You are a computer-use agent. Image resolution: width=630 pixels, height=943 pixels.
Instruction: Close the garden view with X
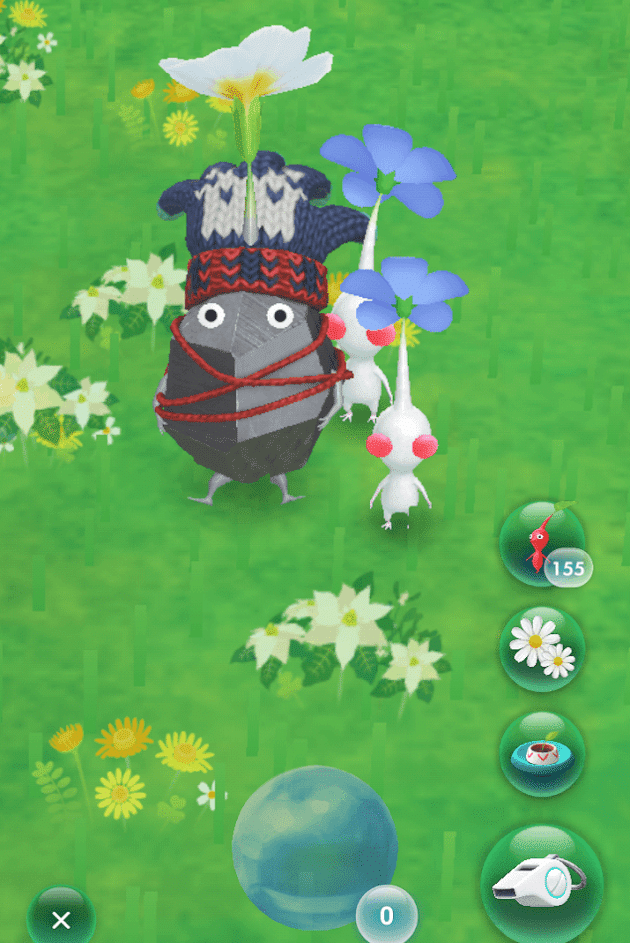pyautogui.click(x=61, y=919)
